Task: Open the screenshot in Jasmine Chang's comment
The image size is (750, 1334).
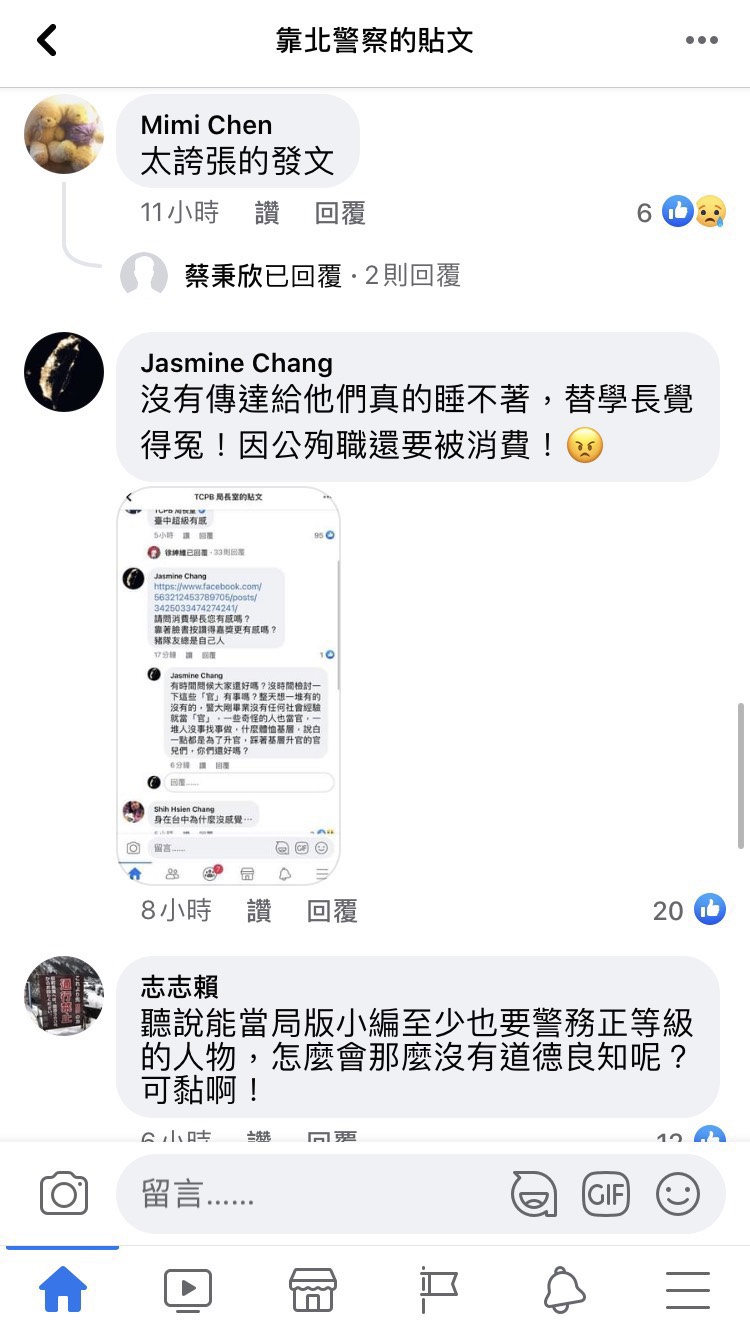Action: 229,686
